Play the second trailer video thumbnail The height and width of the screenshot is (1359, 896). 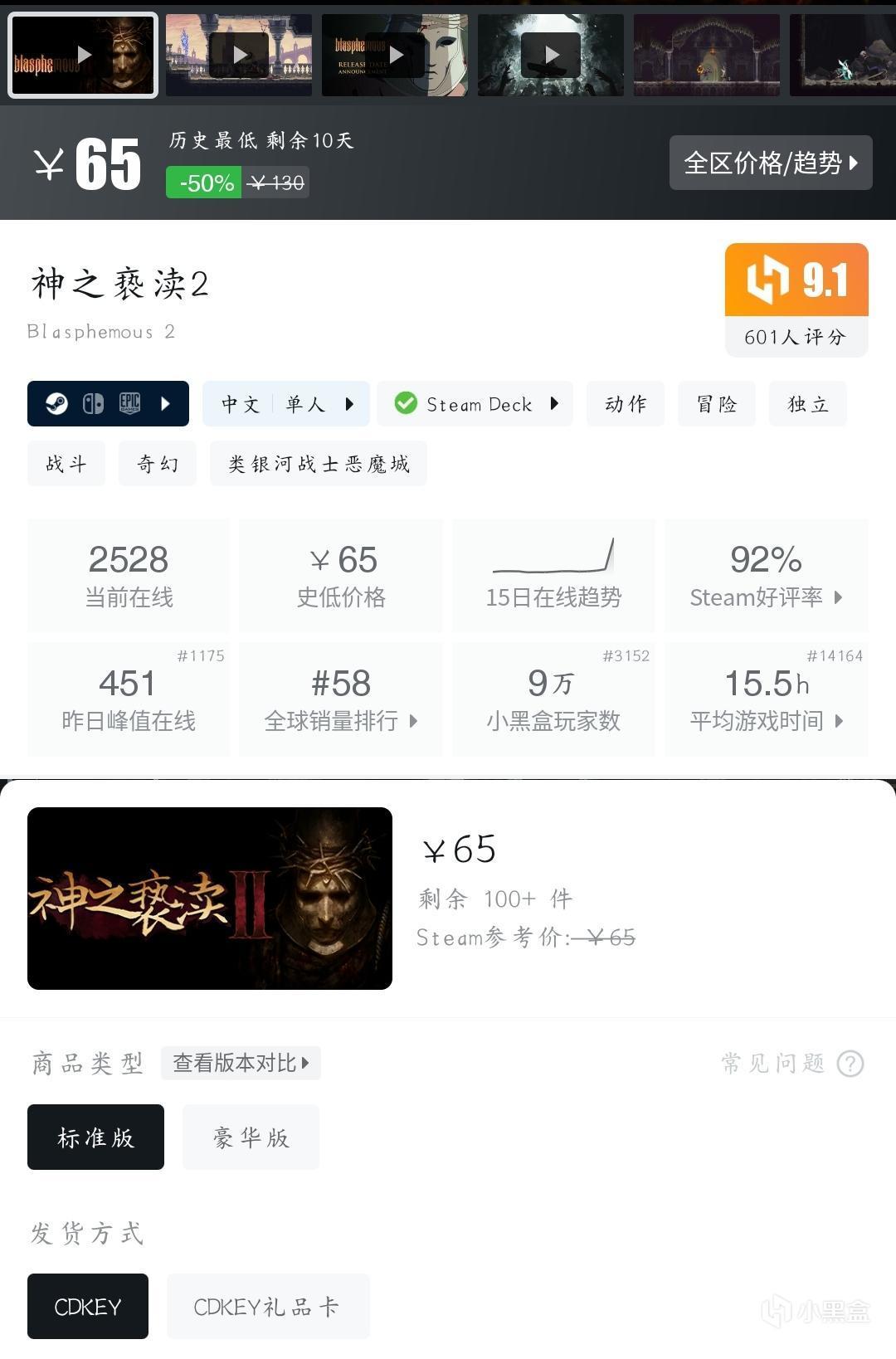[239, 55]
